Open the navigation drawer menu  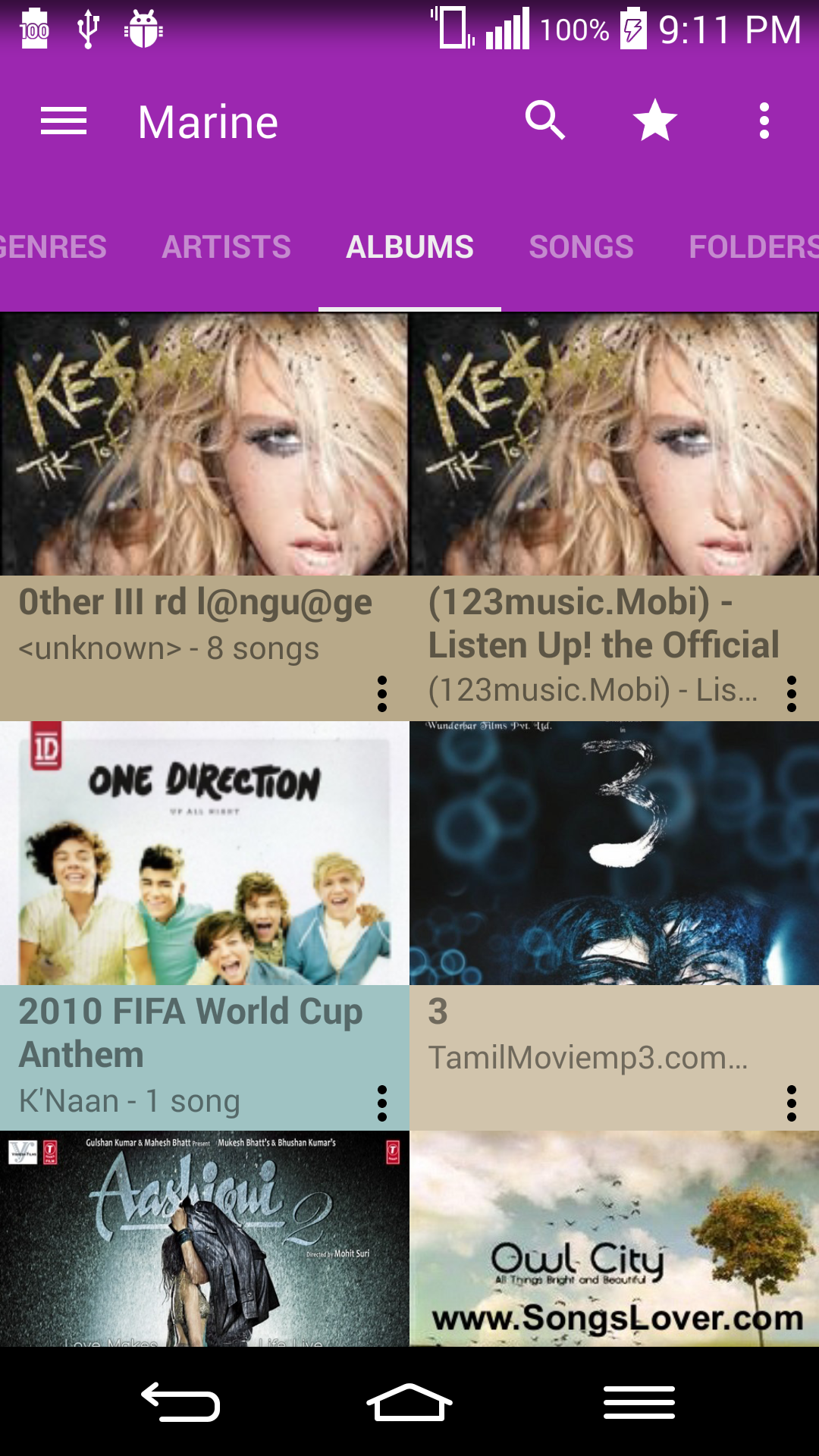click(x=64, y=121)
